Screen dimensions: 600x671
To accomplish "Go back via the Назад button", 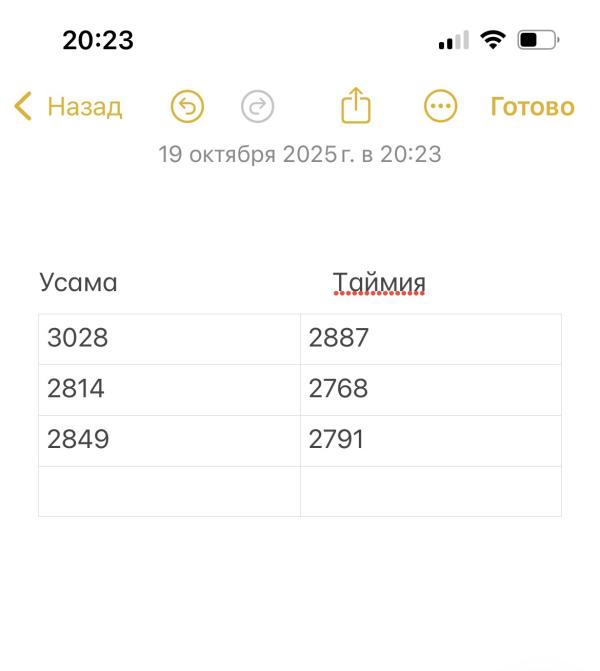I will (68, 106).
